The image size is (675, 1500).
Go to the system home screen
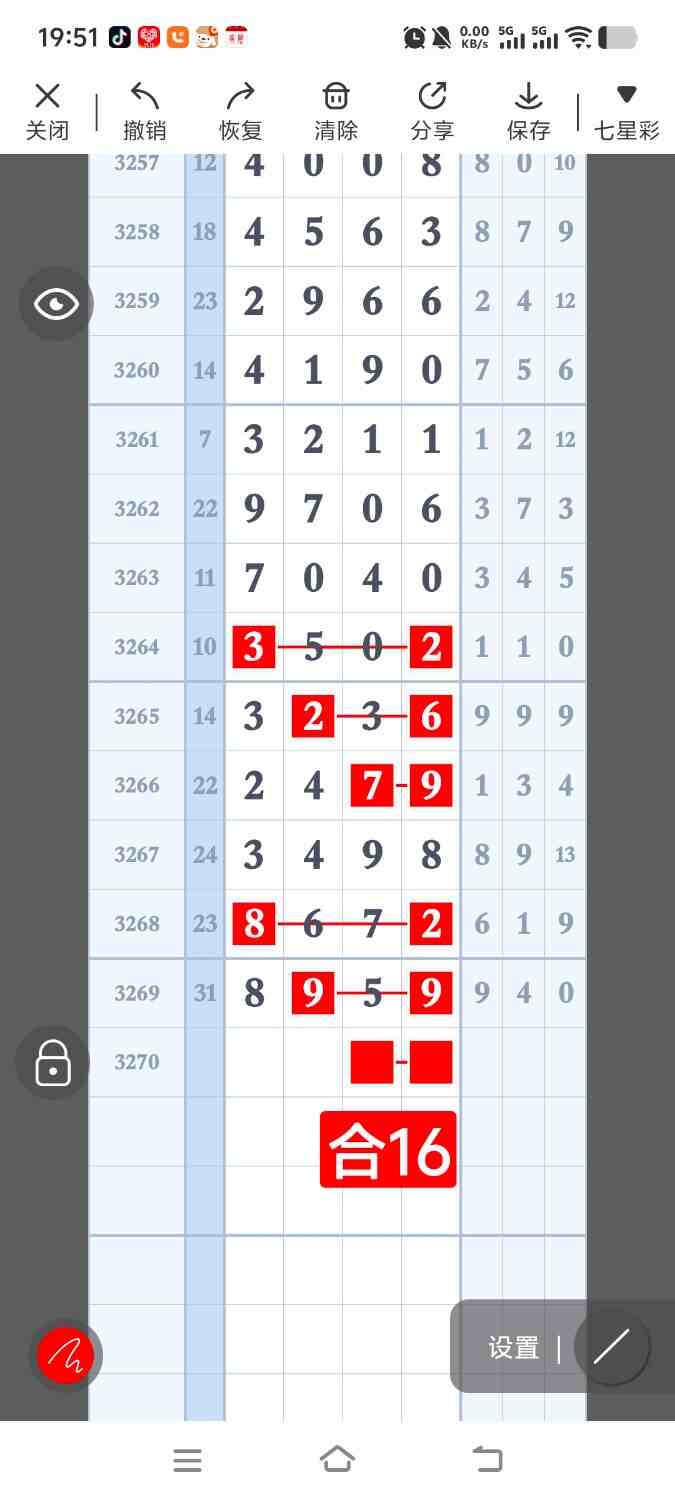(337, 1460)
